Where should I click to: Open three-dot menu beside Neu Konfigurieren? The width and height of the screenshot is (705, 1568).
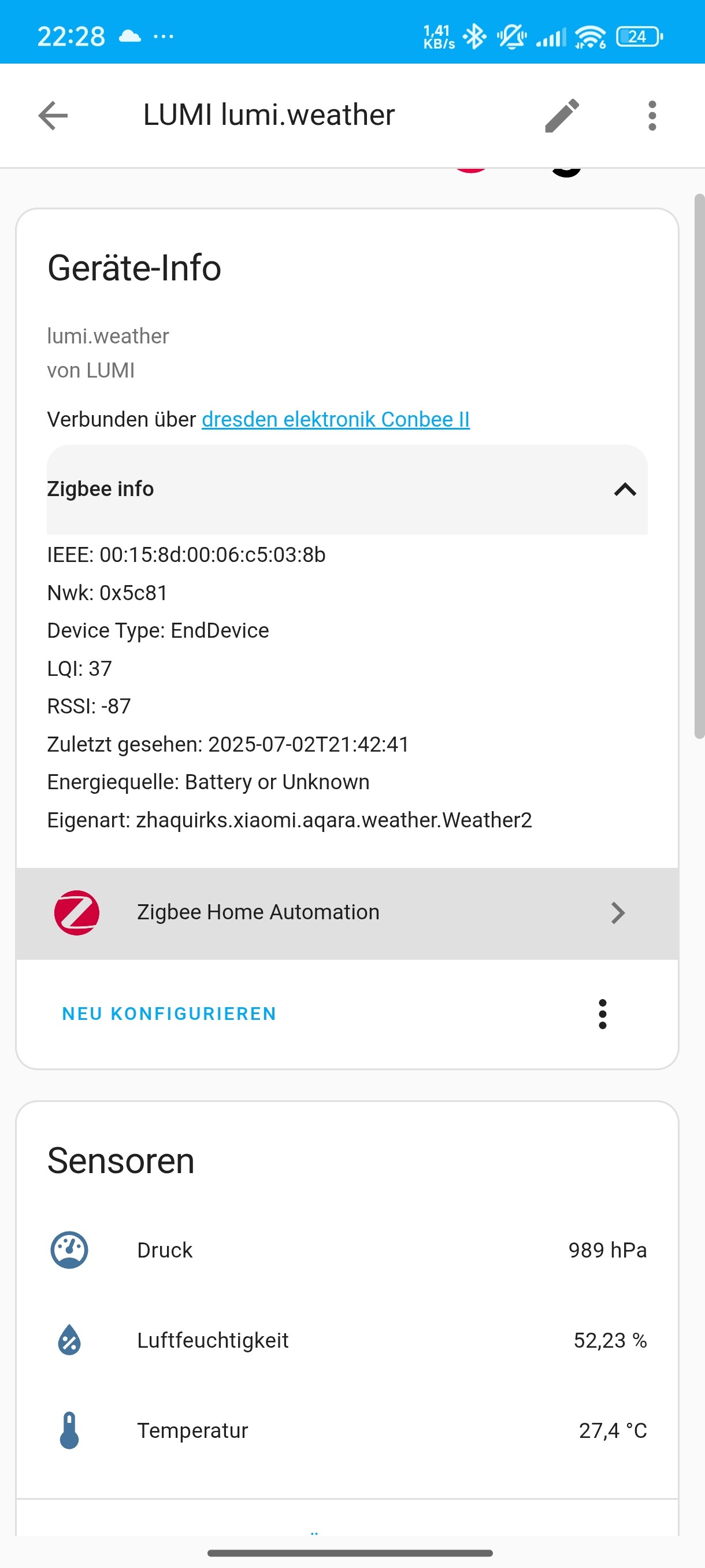602,1014
